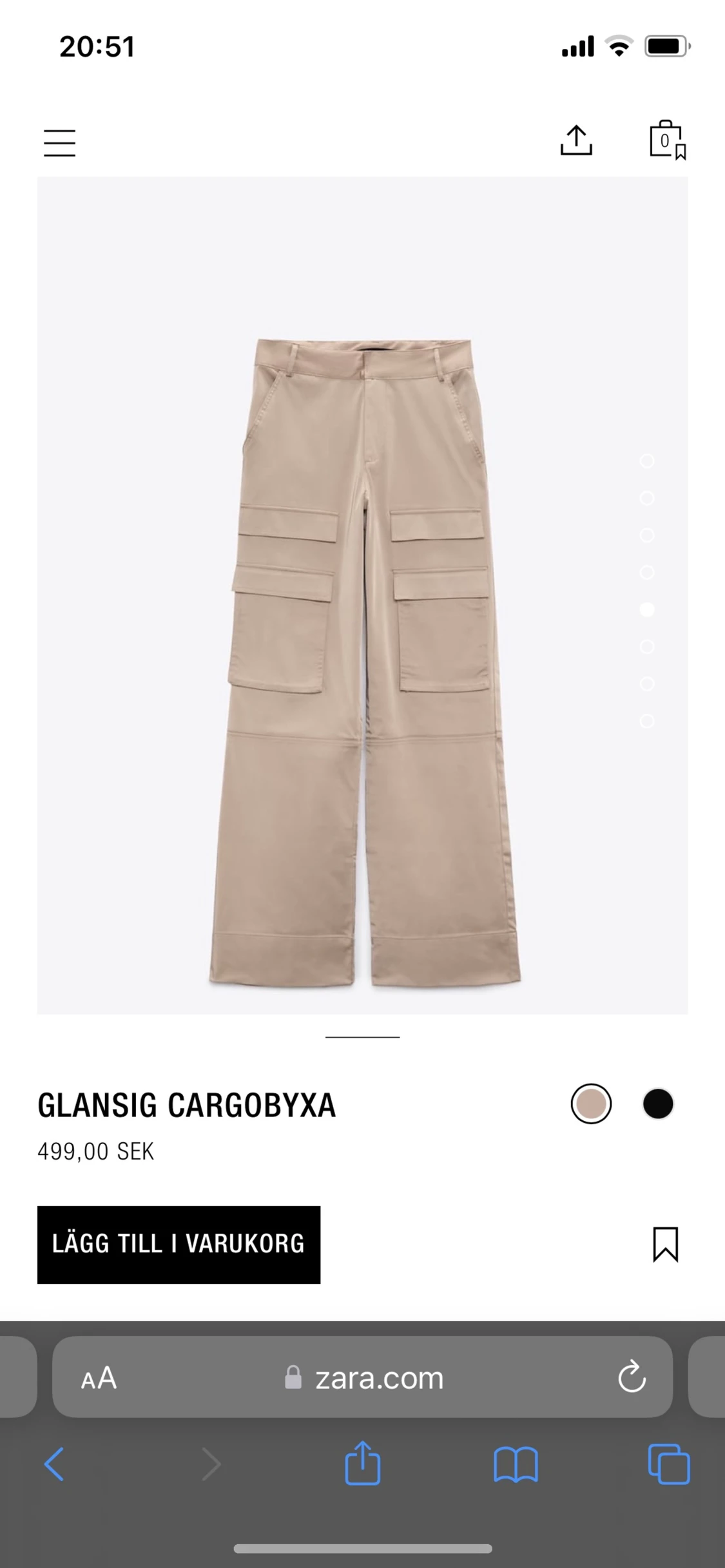Open the hamburger navigation menu
Viewport: 725px width, 1568px height.
59,144
